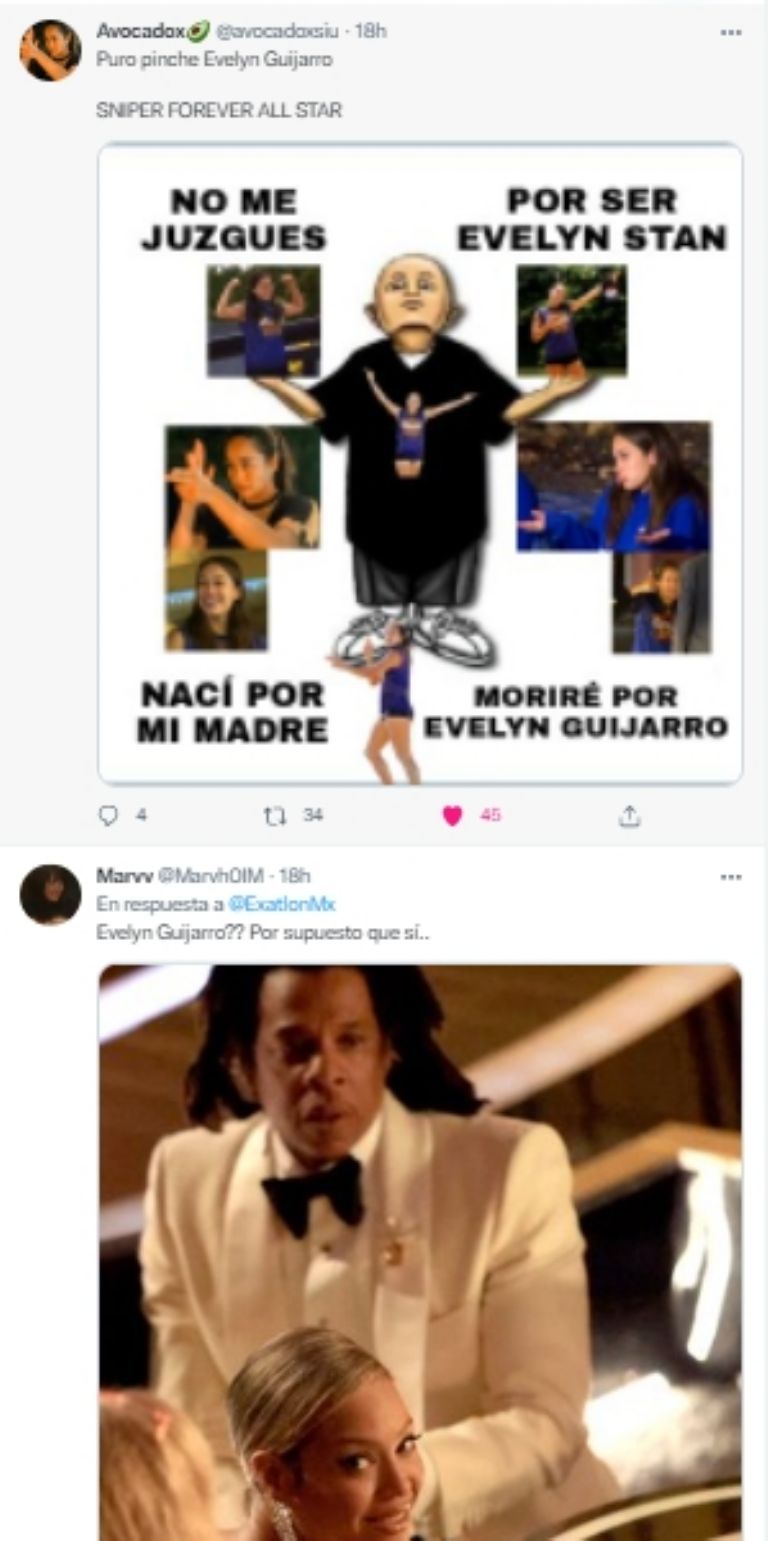
Task: Reply to Avocadox's tweet
Action: click(x=109, y=816)
